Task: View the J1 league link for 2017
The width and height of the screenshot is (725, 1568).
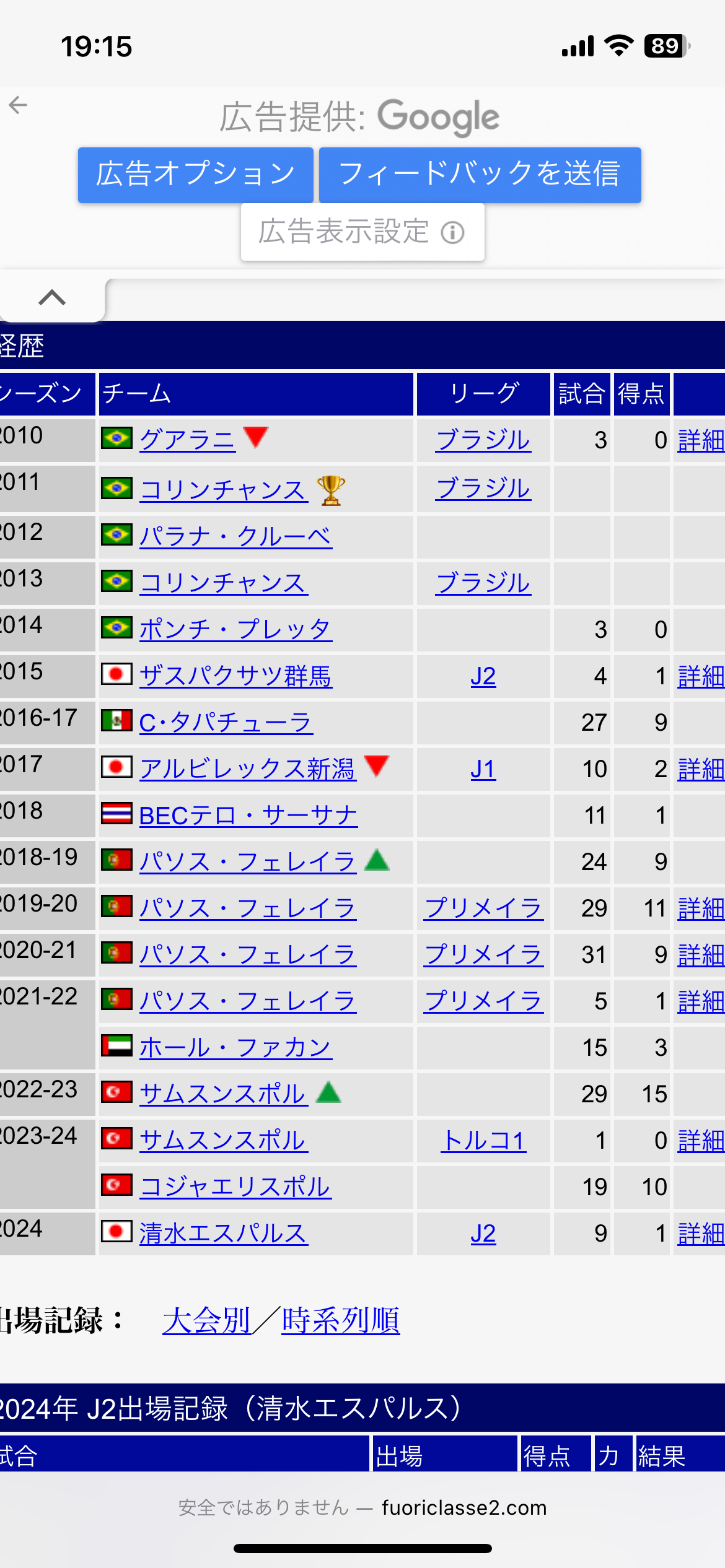Action: pyautogui.click(x=483, y=769)
